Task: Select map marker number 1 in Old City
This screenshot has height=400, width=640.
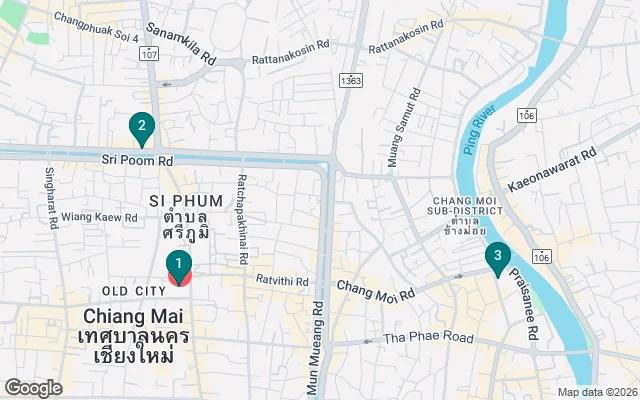Action: click(x=178, y=265)
